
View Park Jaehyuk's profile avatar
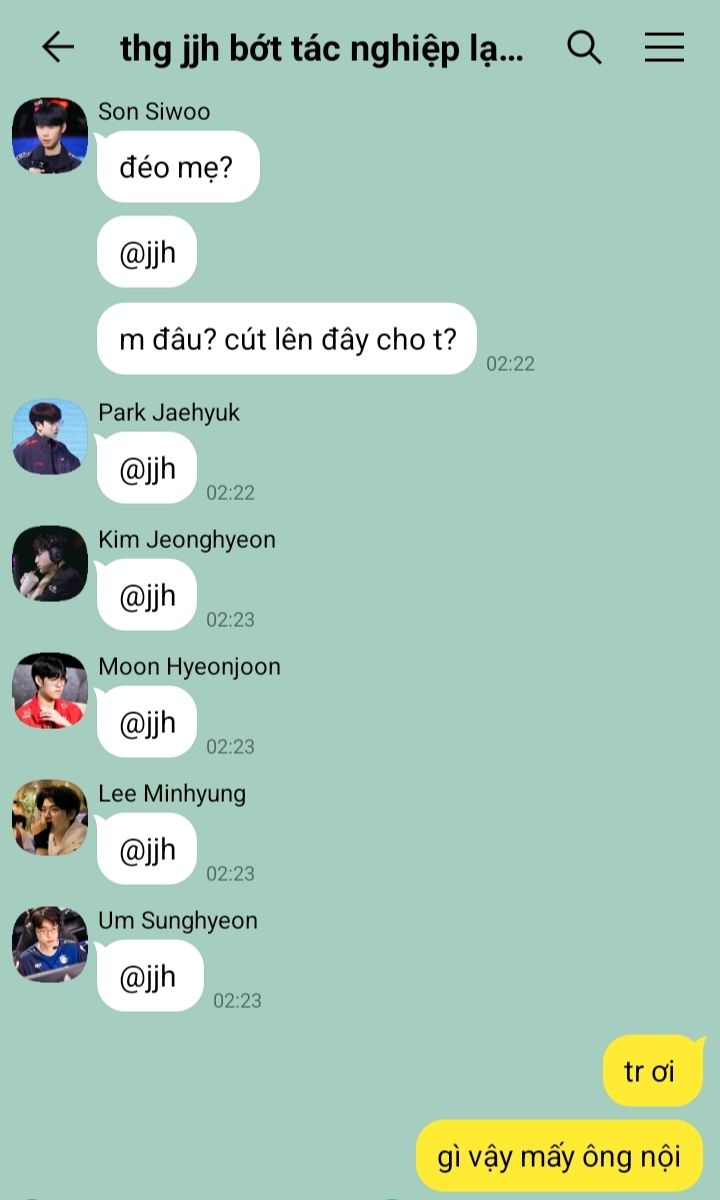click(50, 437)
